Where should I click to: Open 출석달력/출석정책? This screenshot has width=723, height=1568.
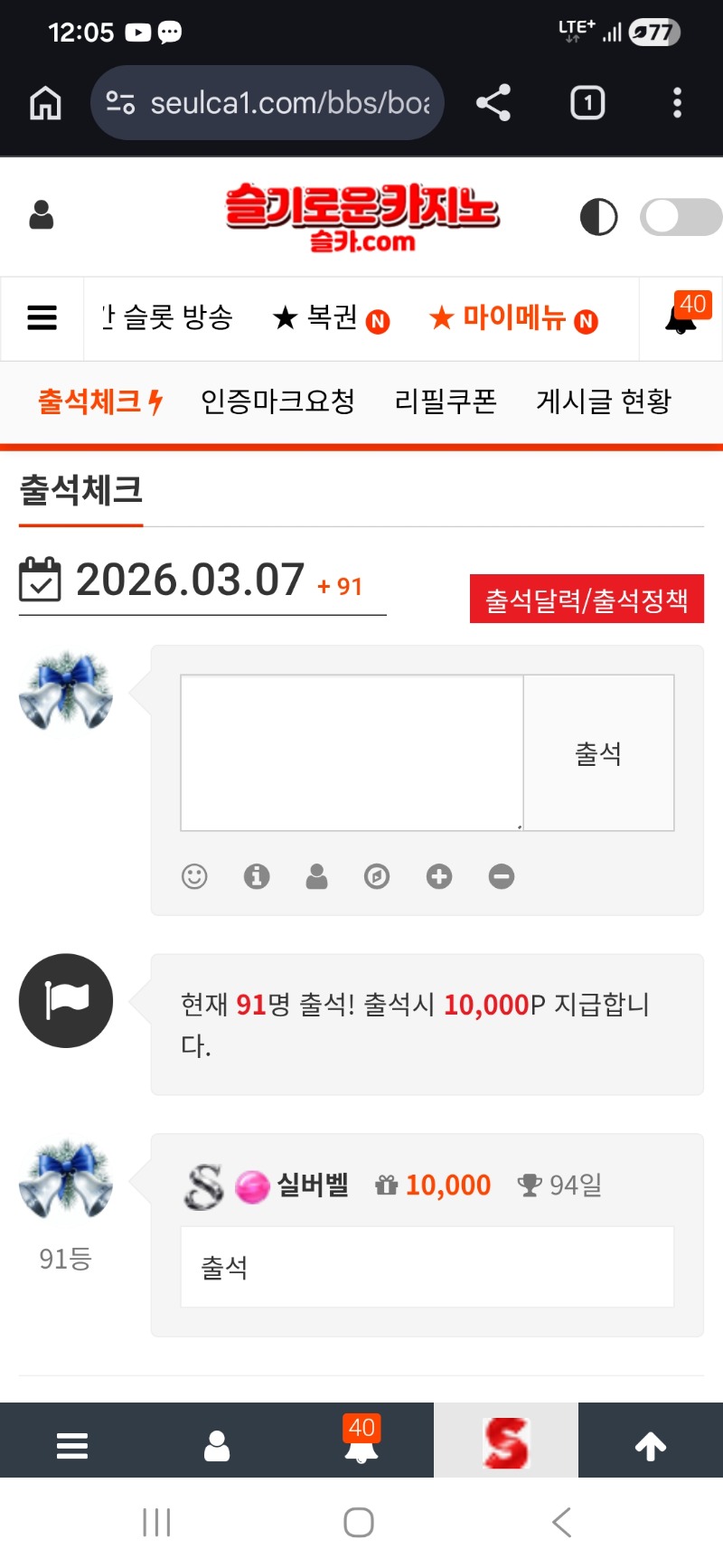pos(587,600)
